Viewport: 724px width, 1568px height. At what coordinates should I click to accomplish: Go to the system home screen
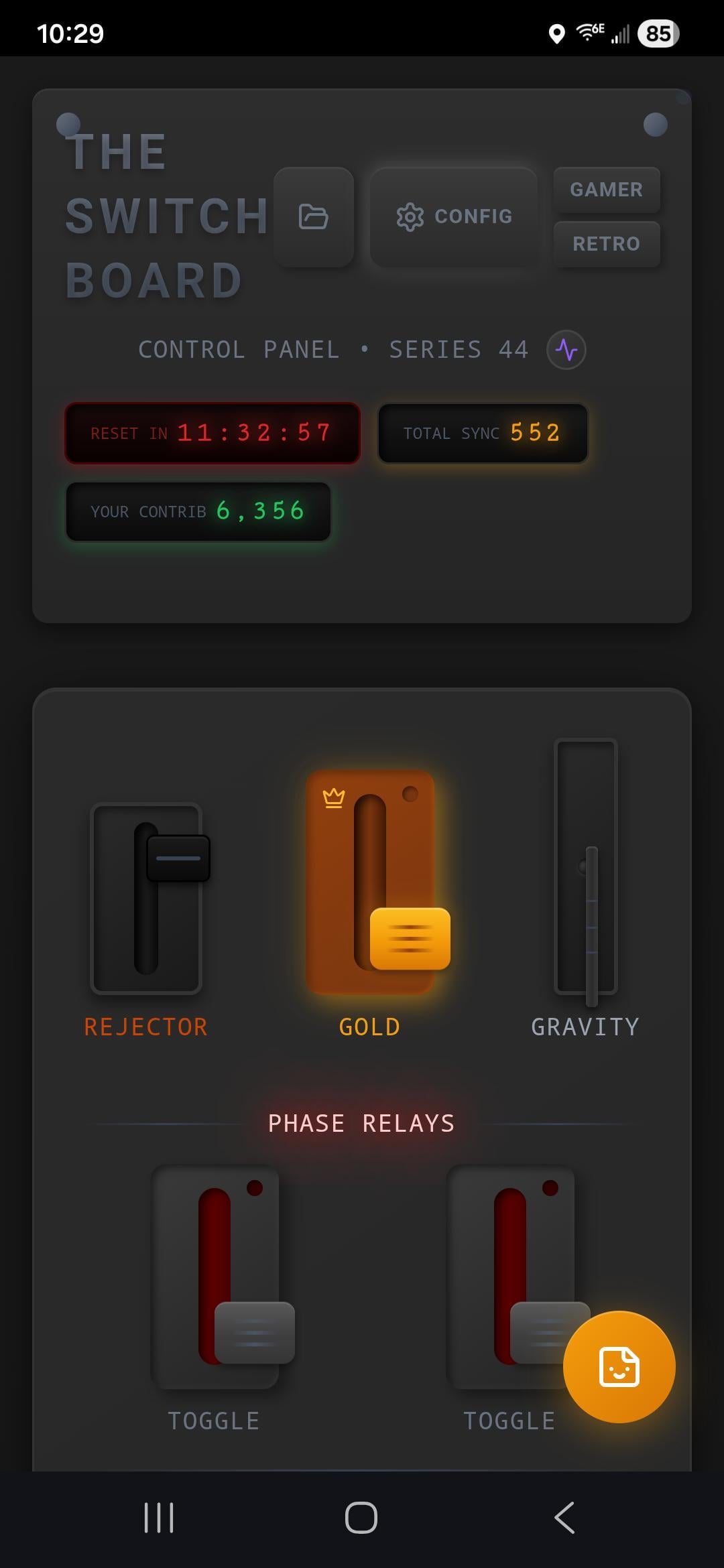(x=361, y=1518)
